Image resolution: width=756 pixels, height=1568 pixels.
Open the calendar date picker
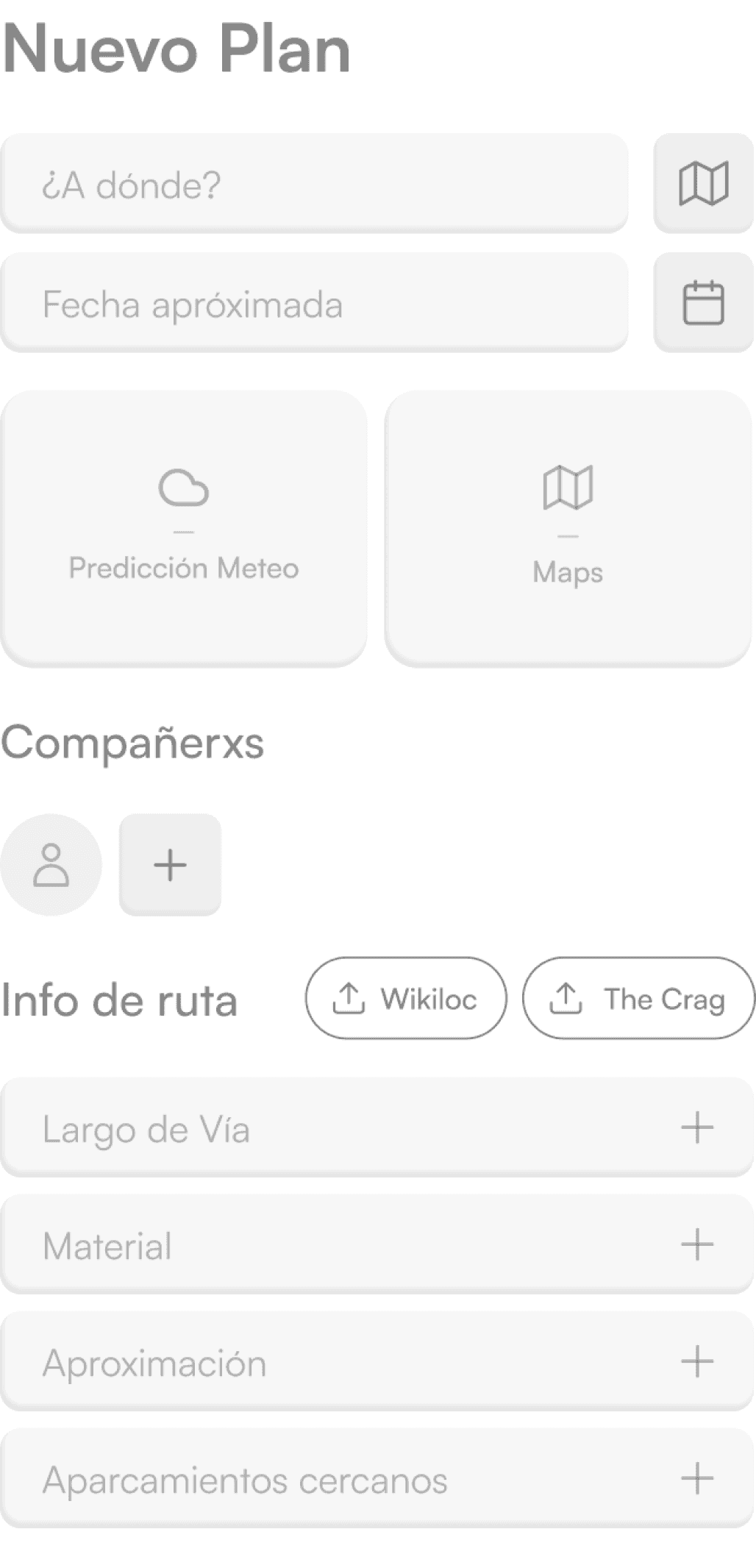(x=704, y=302)
